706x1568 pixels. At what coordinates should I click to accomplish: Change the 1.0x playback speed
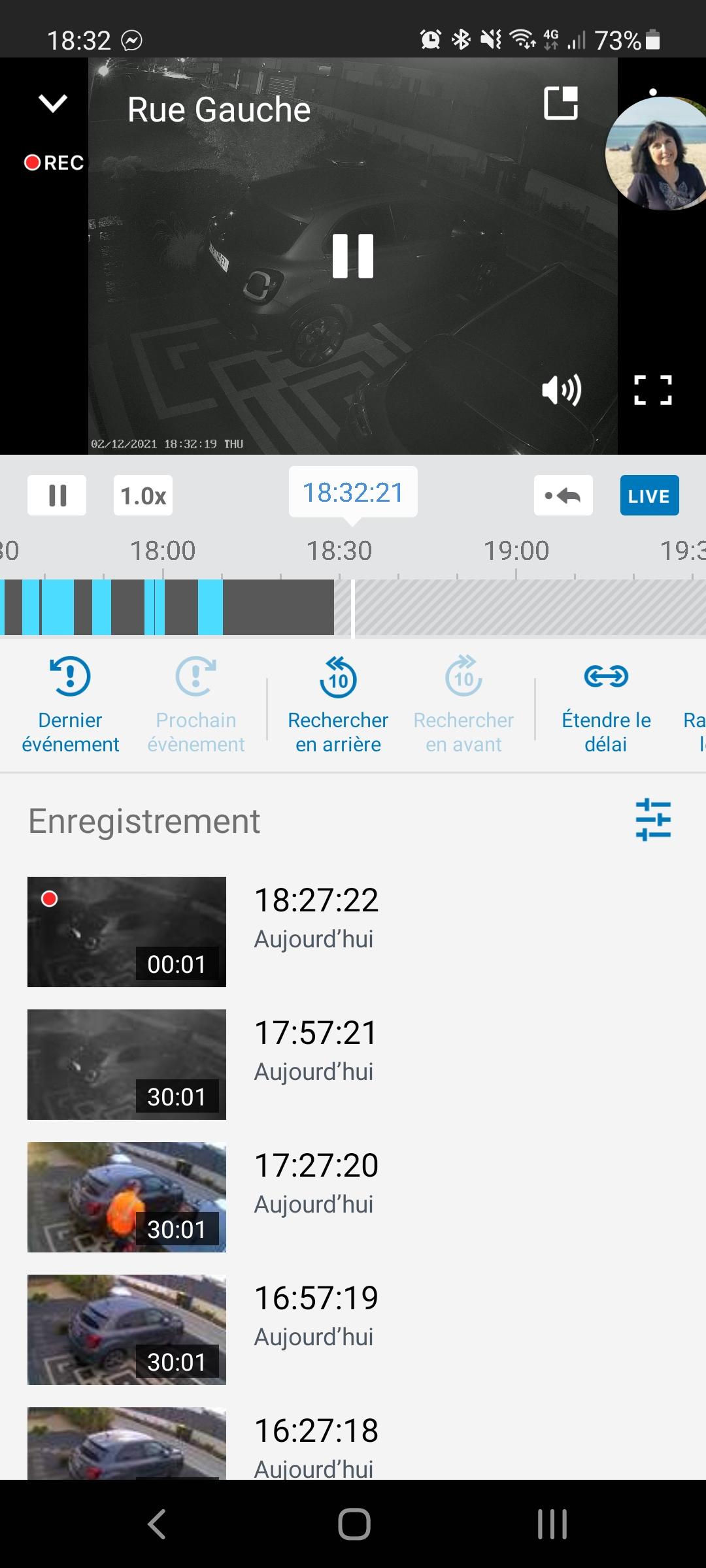pos(143,496)
